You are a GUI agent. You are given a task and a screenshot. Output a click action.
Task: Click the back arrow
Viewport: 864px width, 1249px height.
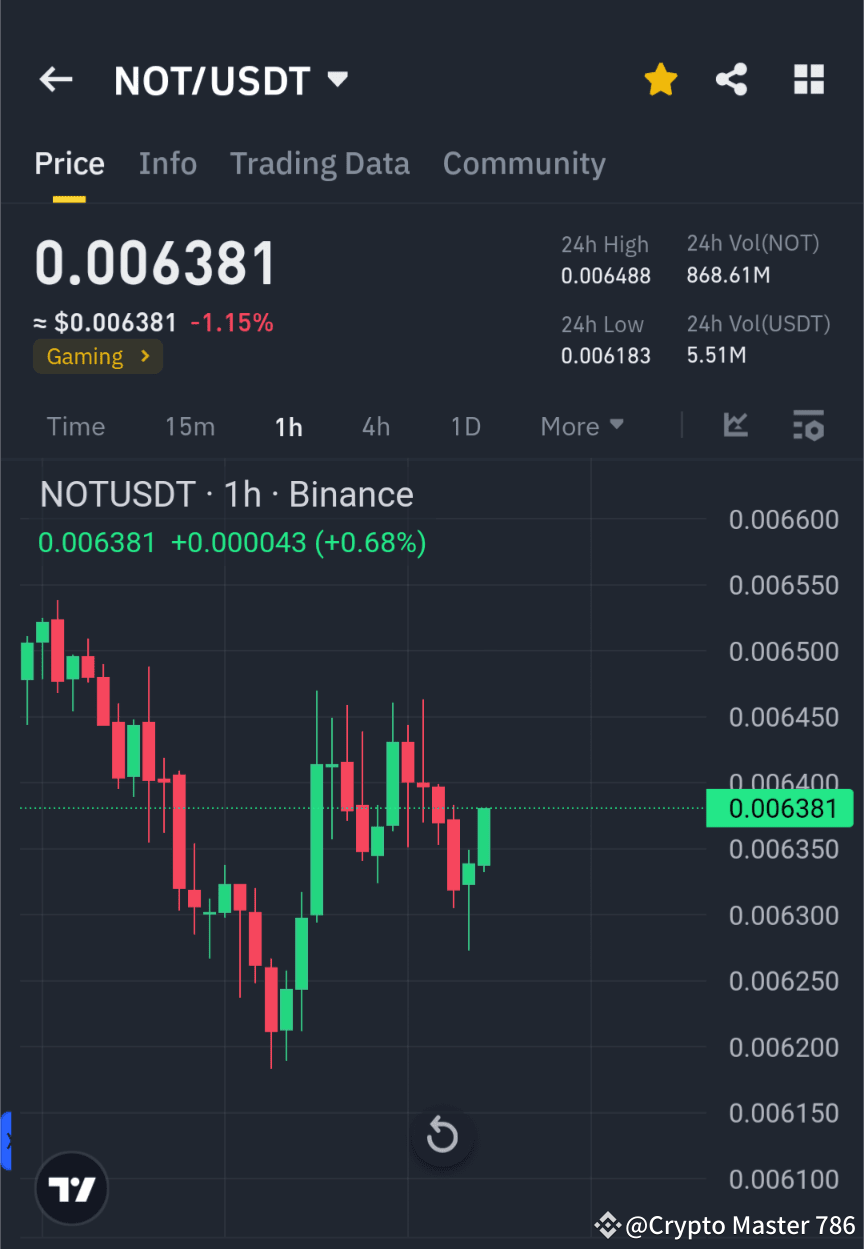(55, 79)
